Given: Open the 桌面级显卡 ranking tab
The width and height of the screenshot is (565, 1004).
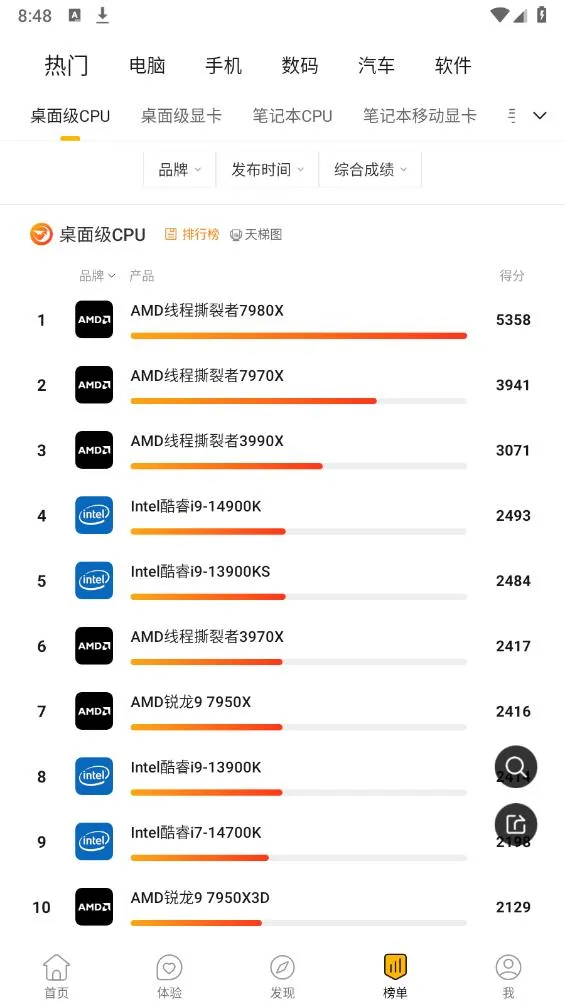Looking at the screenshot, I should pyautogui.click(x=181, y=116).
